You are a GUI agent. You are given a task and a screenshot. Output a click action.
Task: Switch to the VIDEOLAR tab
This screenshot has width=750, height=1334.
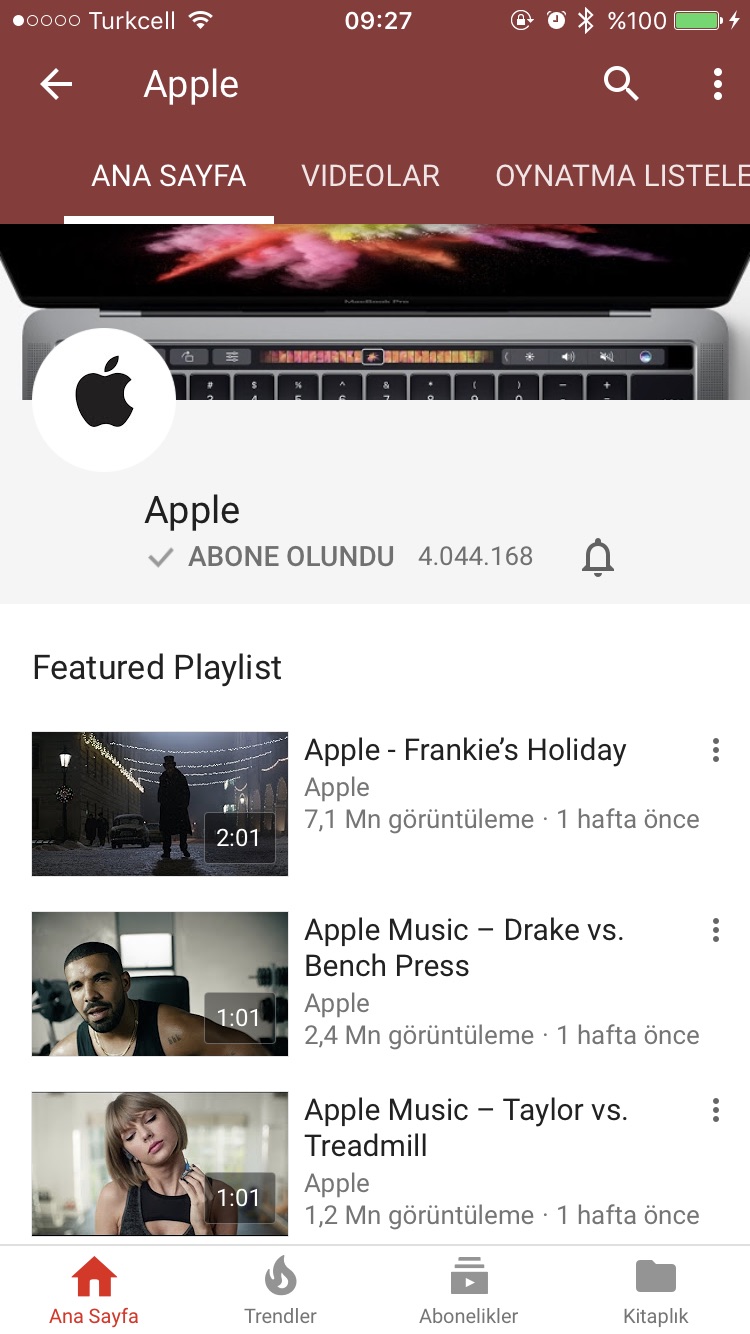coord(371,176)
